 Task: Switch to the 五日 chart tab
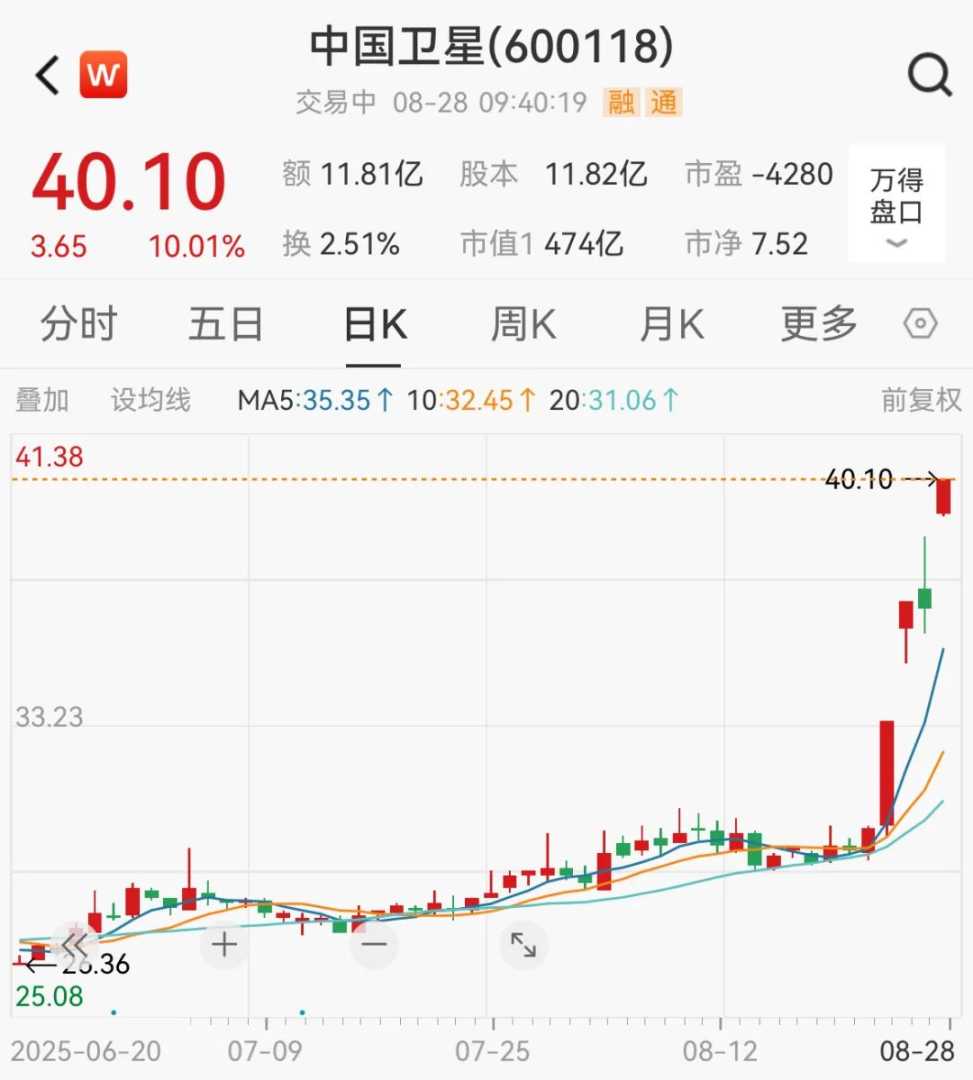tap(226, 324)
